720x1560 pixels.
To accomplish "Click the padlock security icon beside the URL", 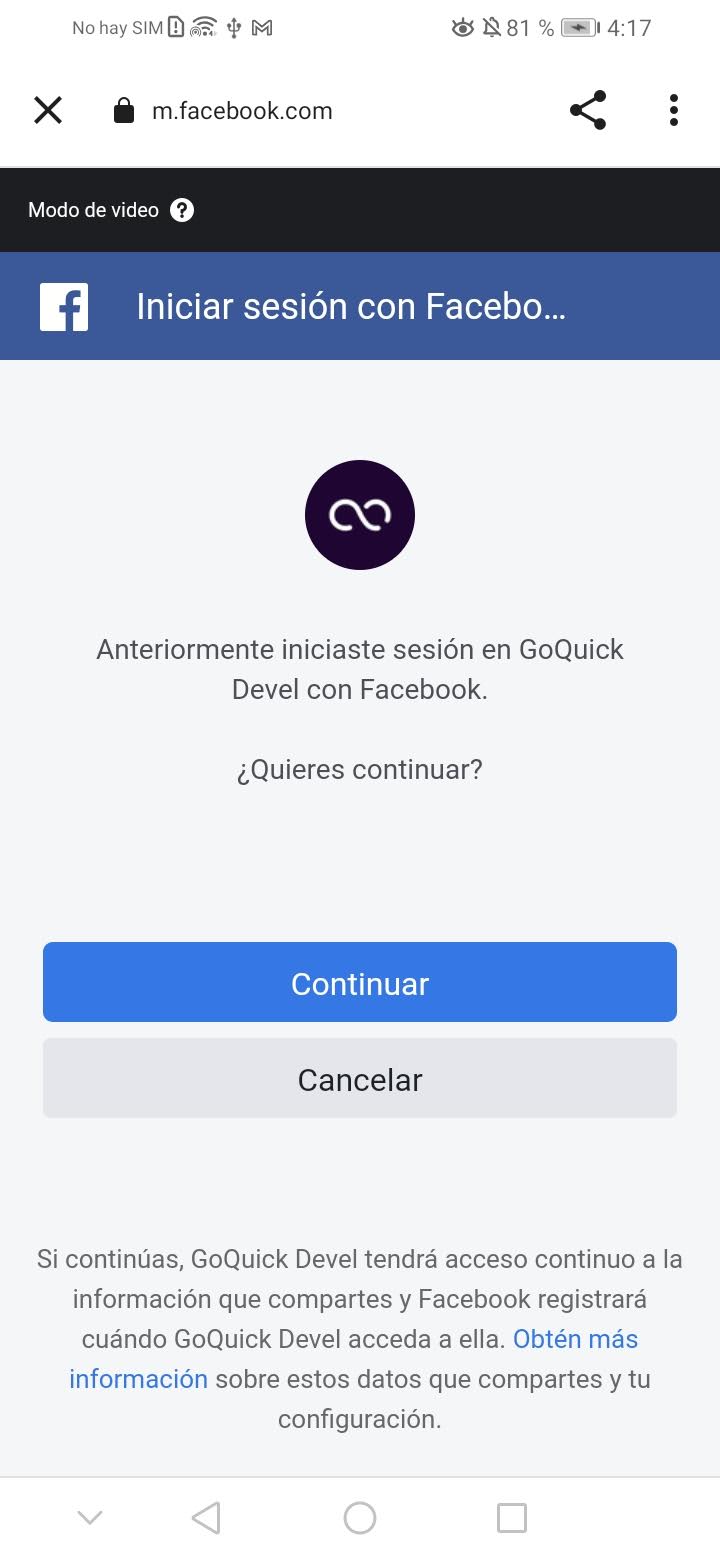I will 123,110.
